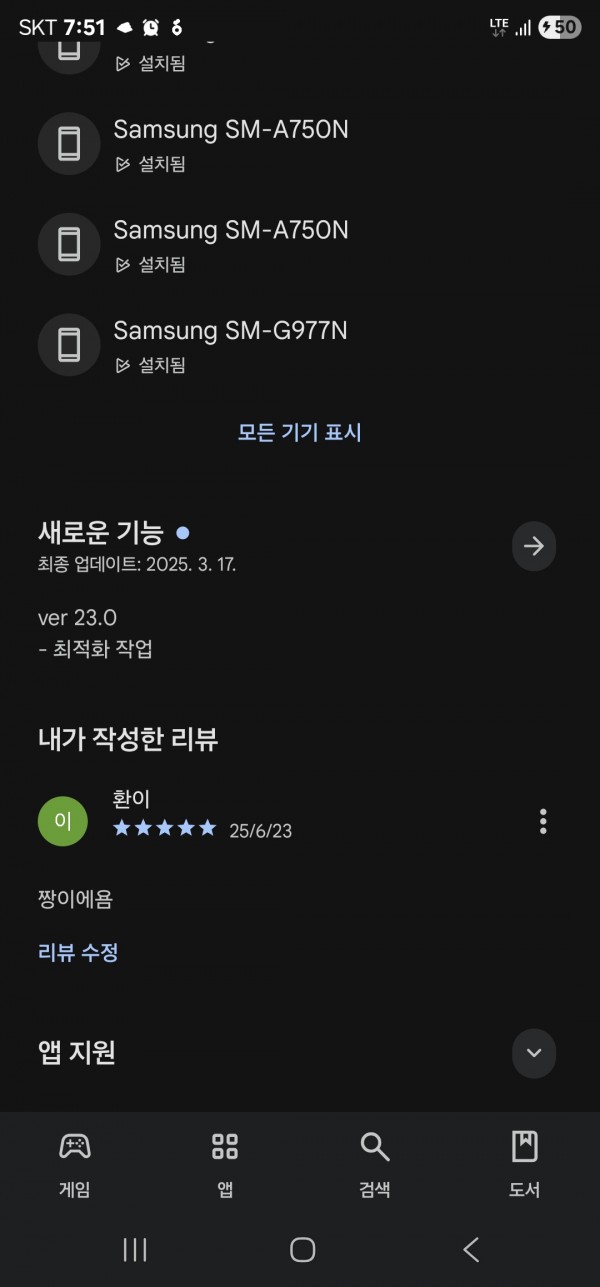Expand the 앱 지원 section
Image resolution: width=600 pixels, height=1287 pixels.
(x=534, y=1052)
